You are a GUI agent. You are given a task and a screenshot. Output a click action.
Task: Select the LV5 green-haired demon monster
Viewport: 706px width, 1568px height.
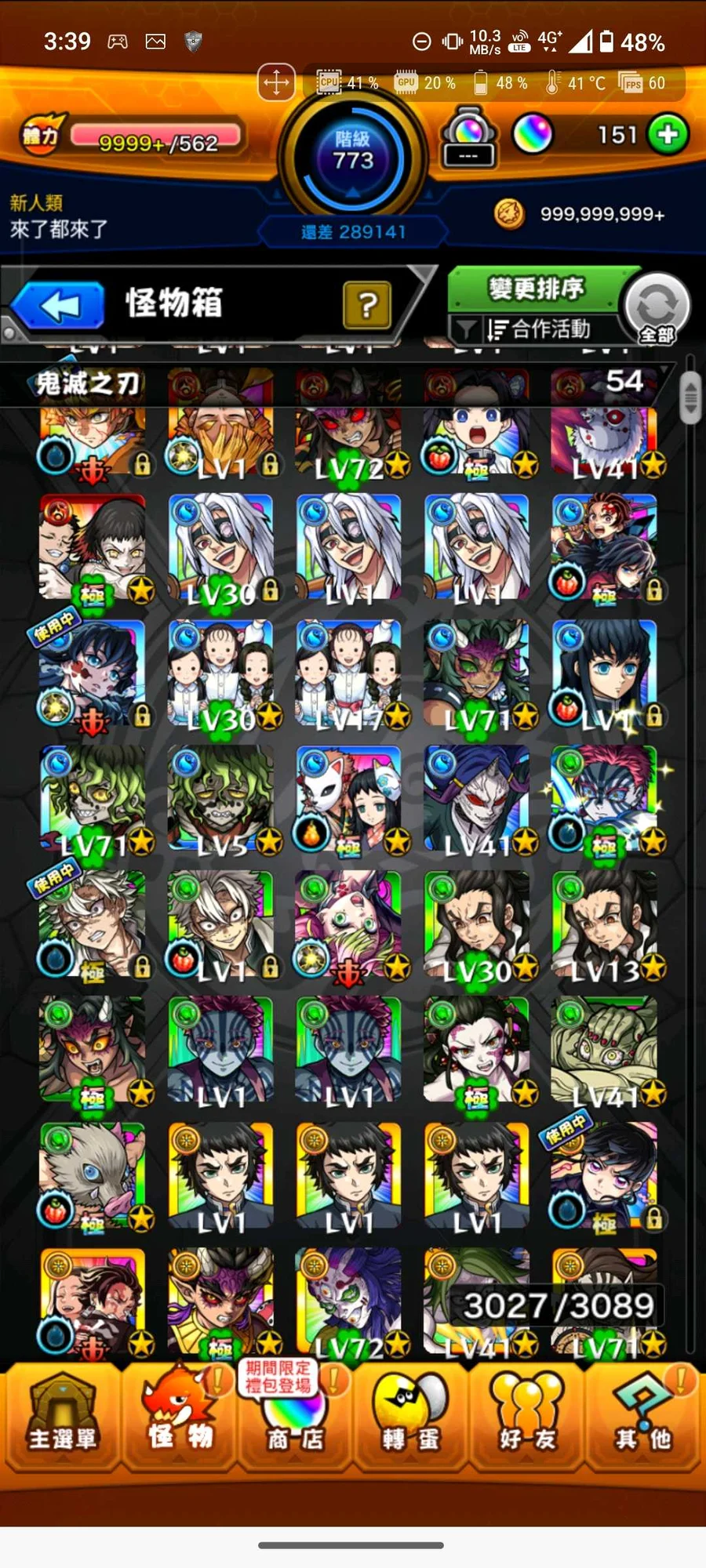[221, 800]
